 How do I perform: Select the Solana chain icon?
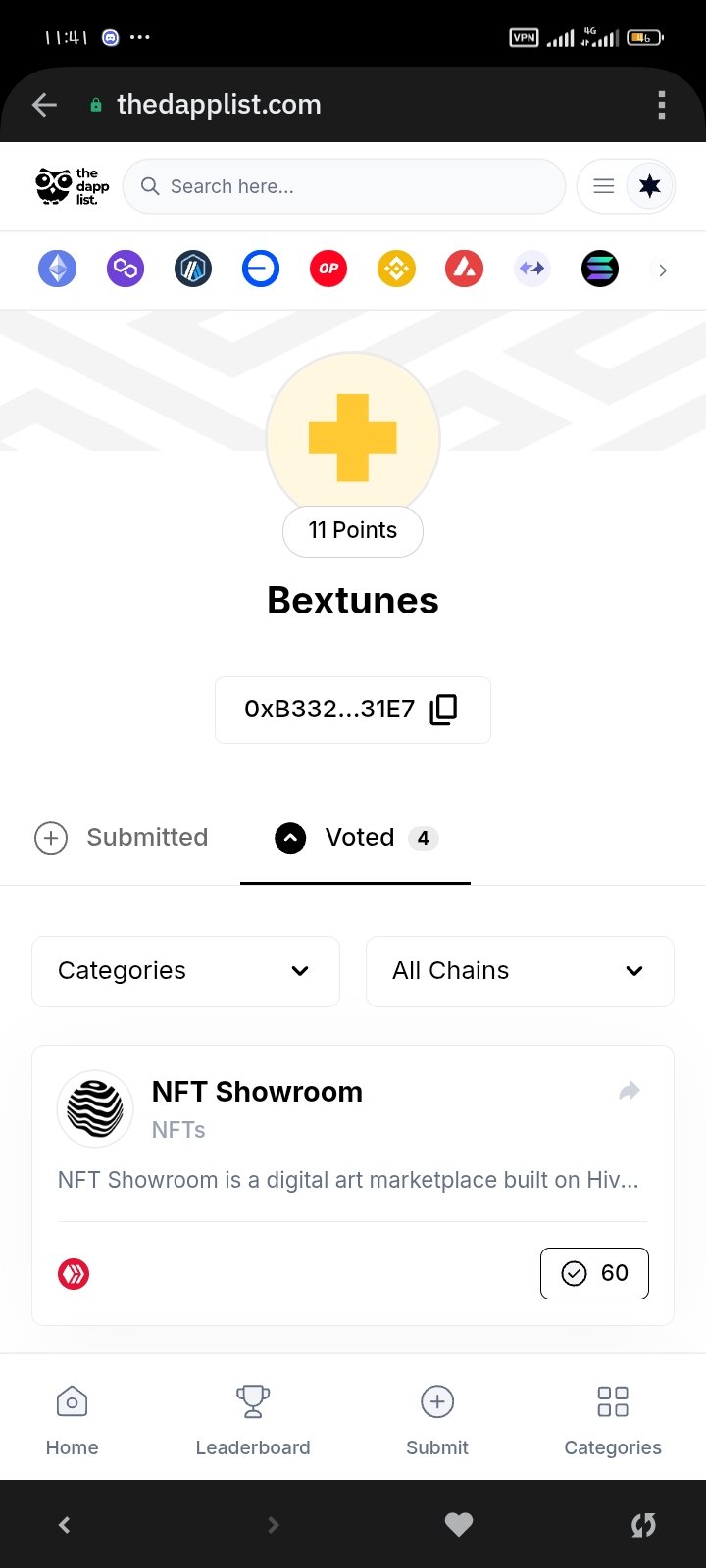click(600, 269)
